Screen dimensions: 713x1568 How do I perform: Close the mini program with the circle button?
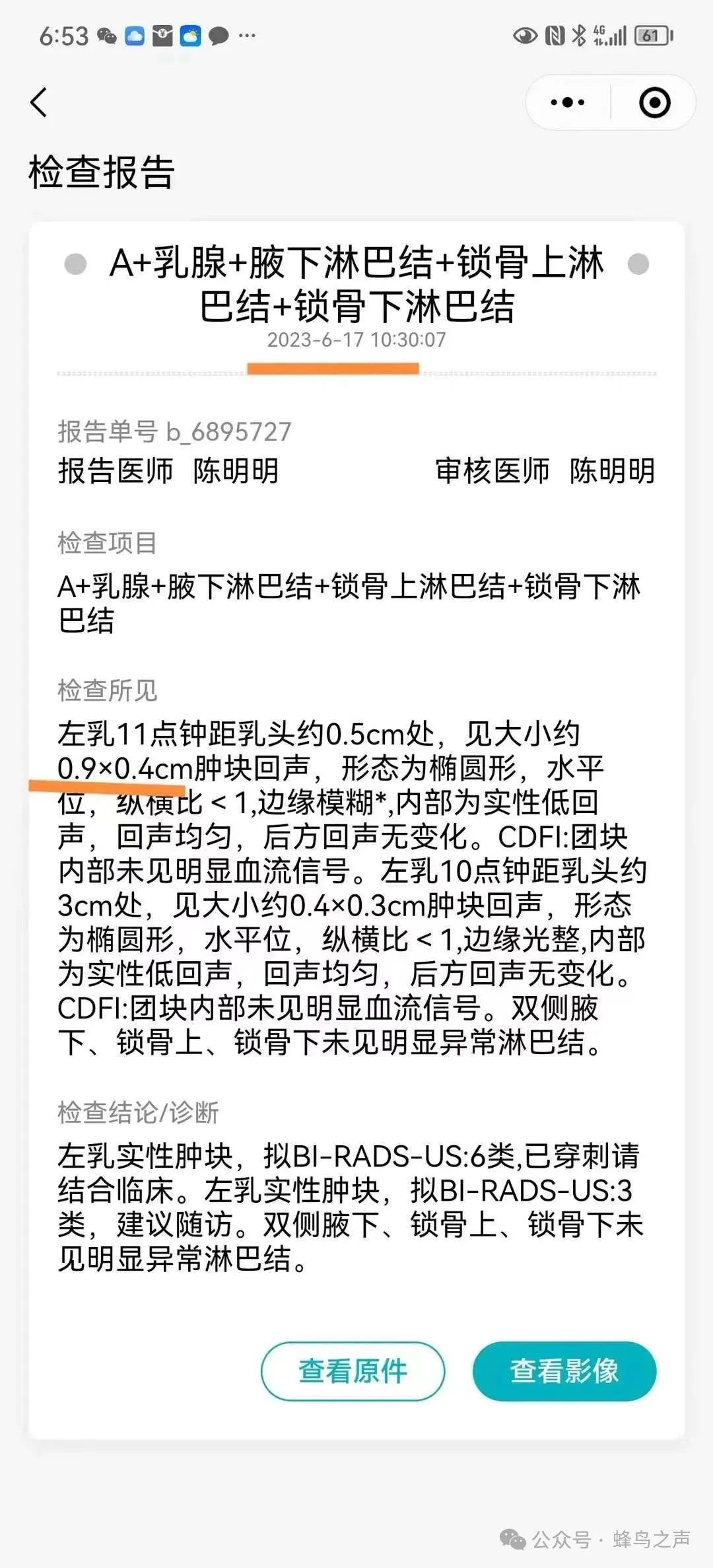pyautogui.click(x=654, y=102)
